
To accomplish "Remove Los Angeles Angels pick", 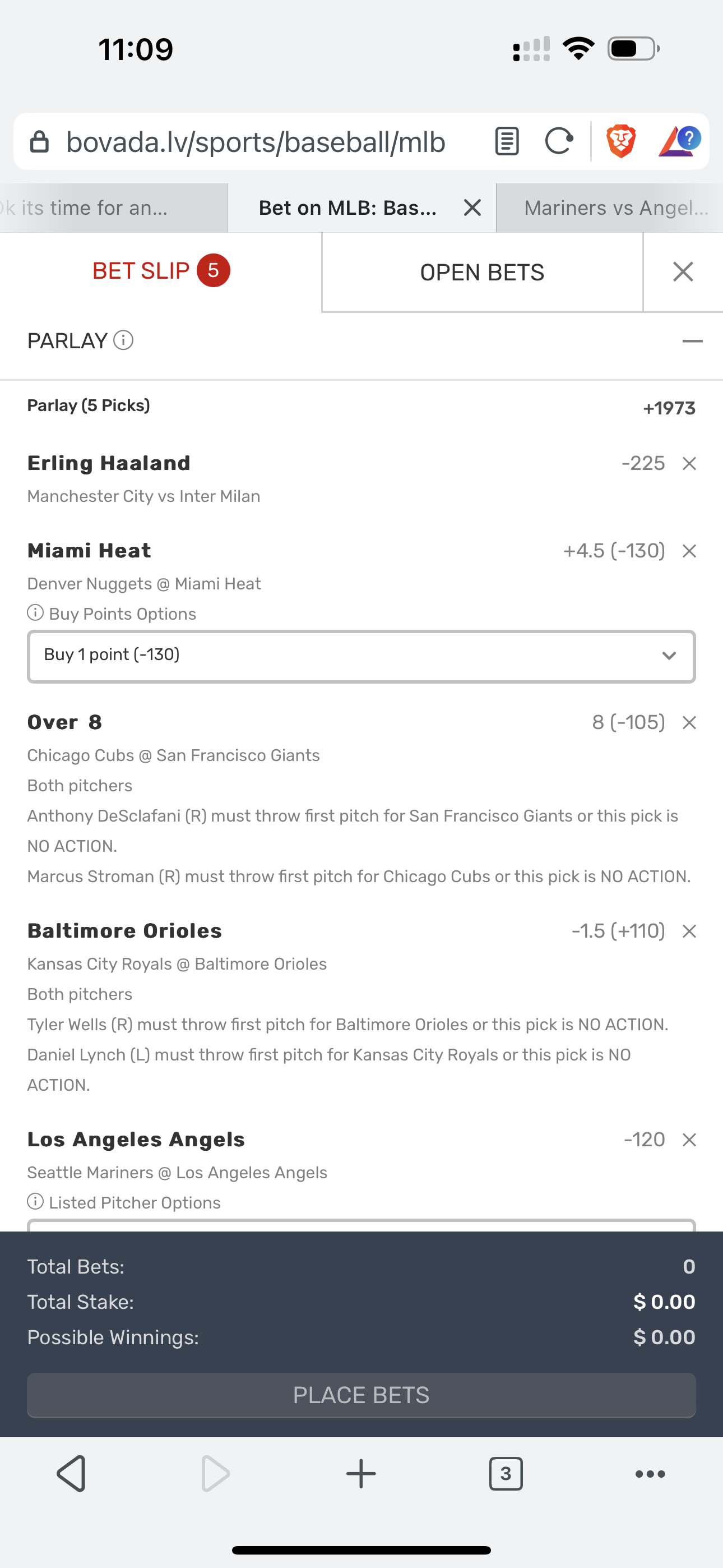I will [689, 1140].
